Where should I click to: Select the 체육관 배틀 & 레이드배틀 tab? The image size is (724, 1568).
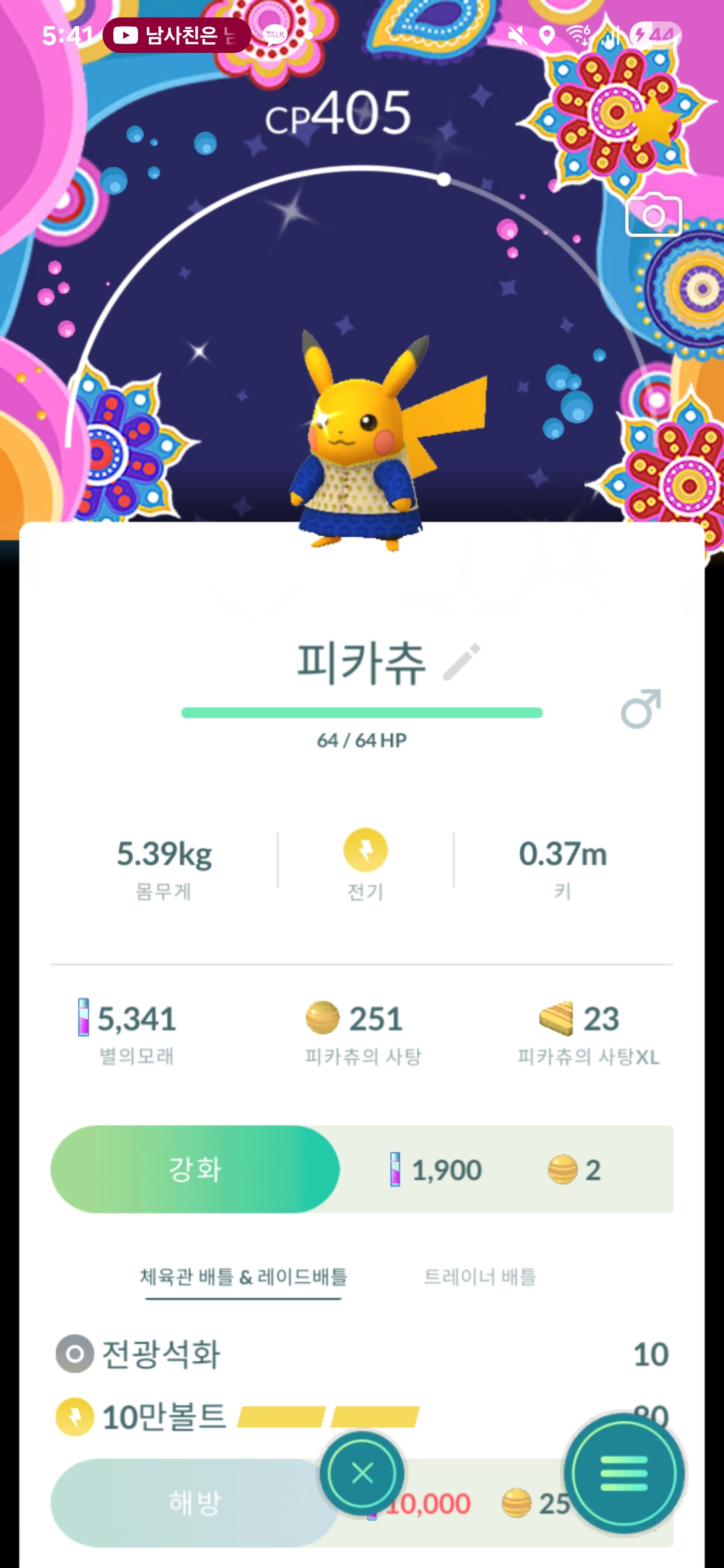pyautogui.click(x=243, y=1277)
